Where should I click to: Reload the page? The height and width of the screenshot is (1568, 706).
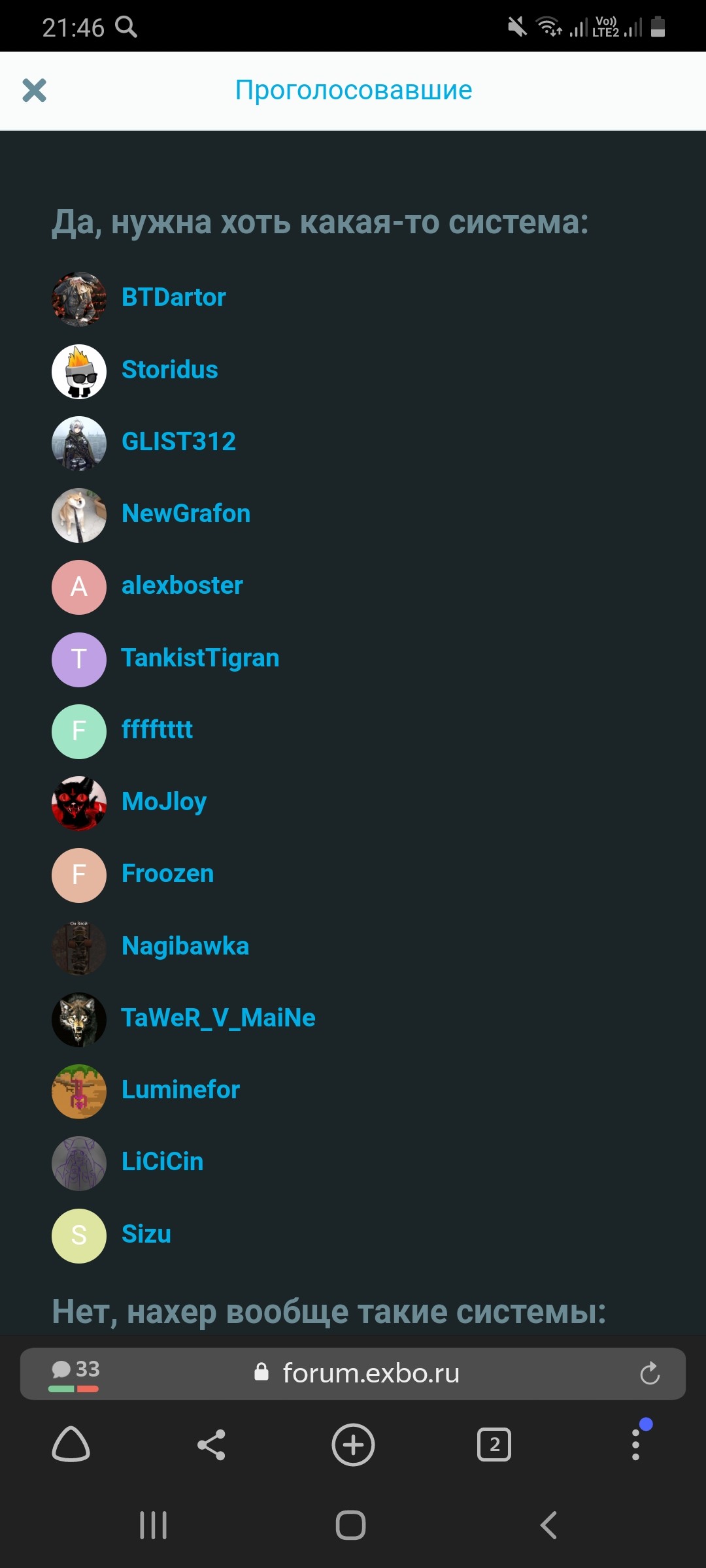(x=650, y=1373)
